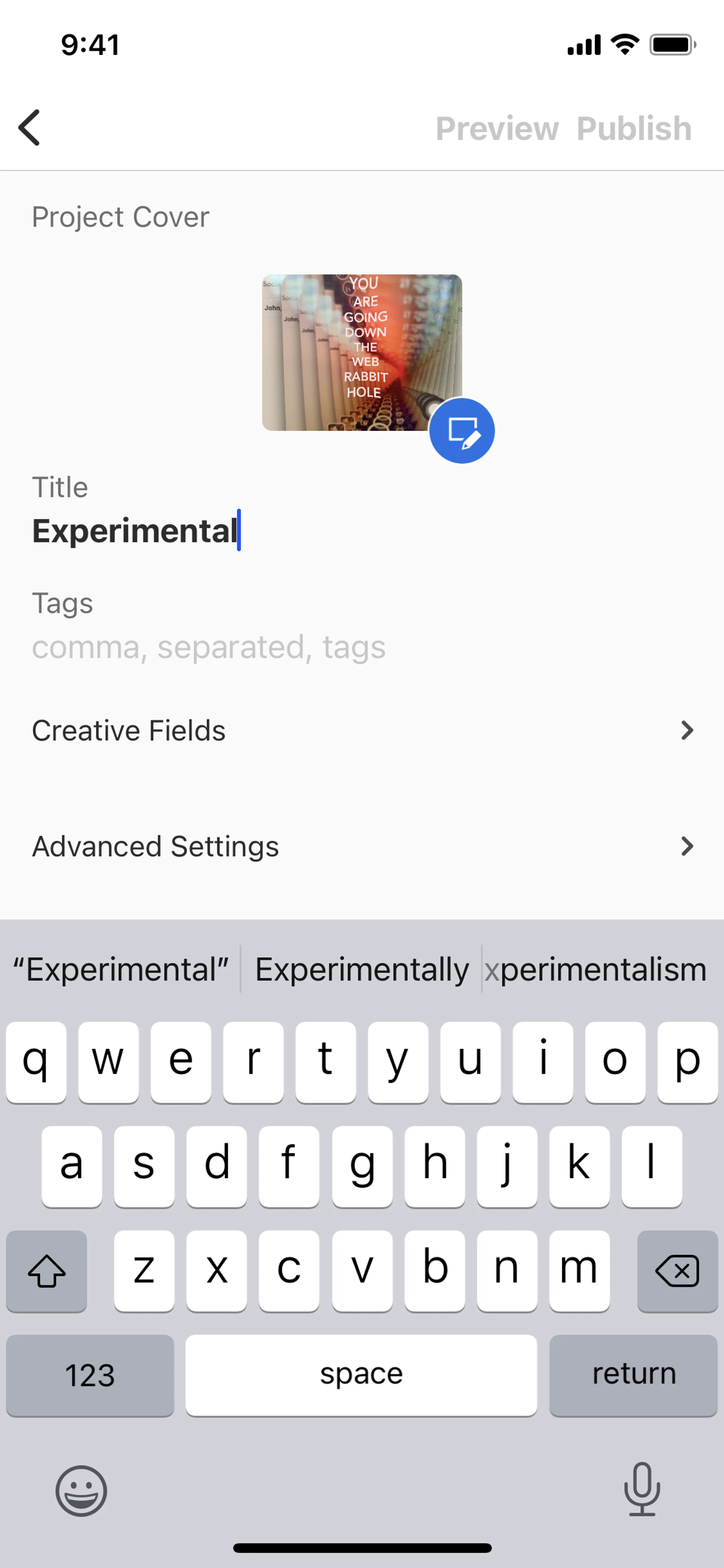Go back using the top-left arrow
724x1568 pixels.
pyautogui.click(x=29, y=128)
